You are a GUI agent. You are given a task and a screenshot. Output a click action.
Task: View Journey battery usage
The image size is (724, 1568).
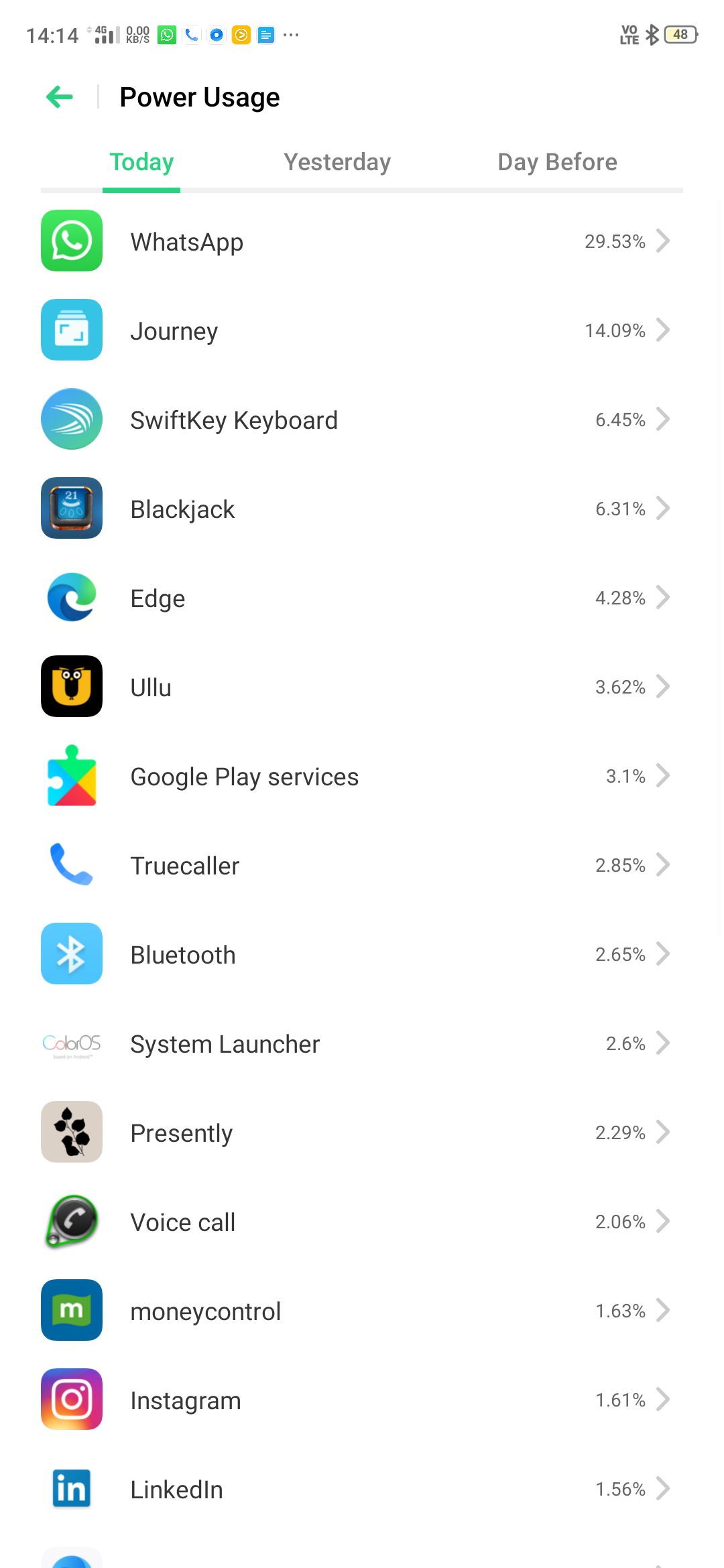[x=362, y=330]
